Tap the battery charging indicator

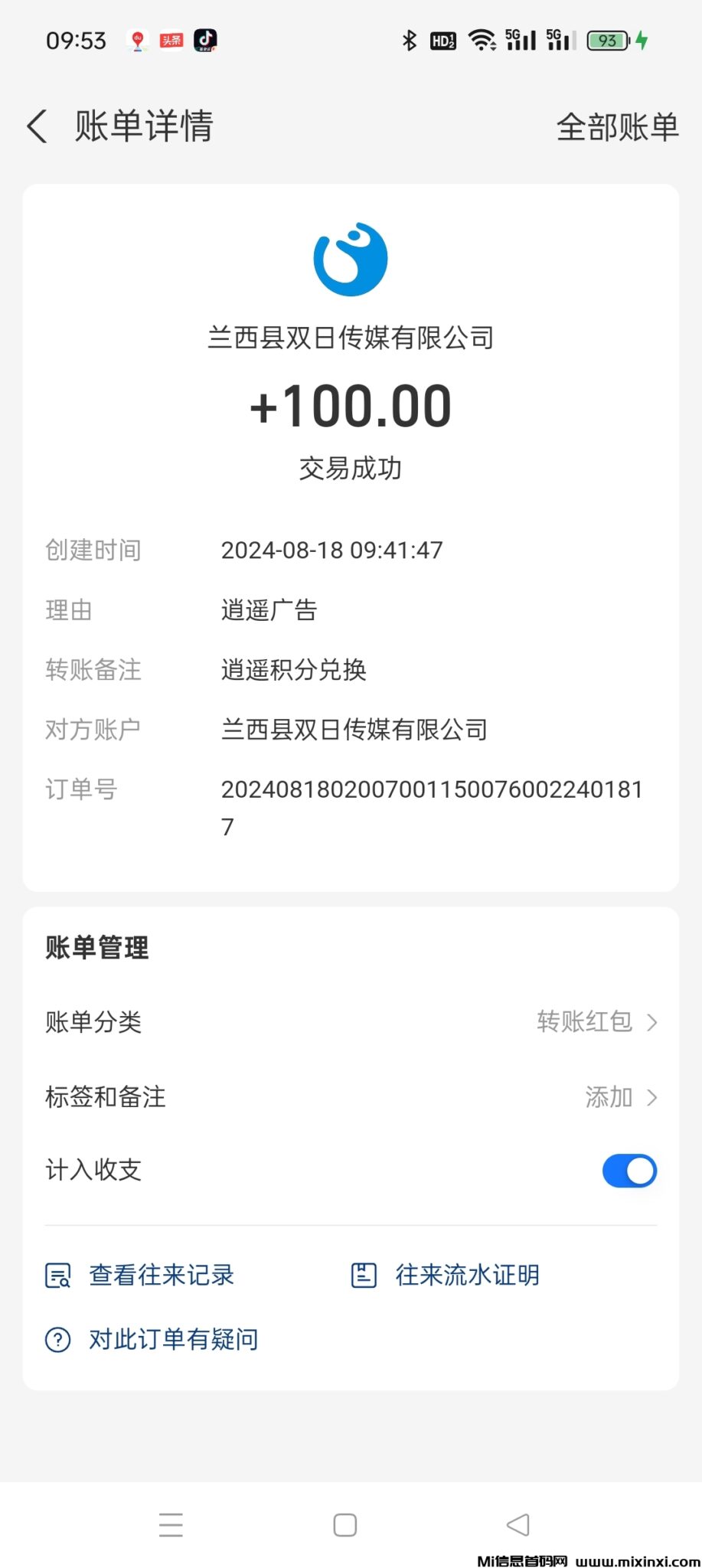(x=642, y=39)
